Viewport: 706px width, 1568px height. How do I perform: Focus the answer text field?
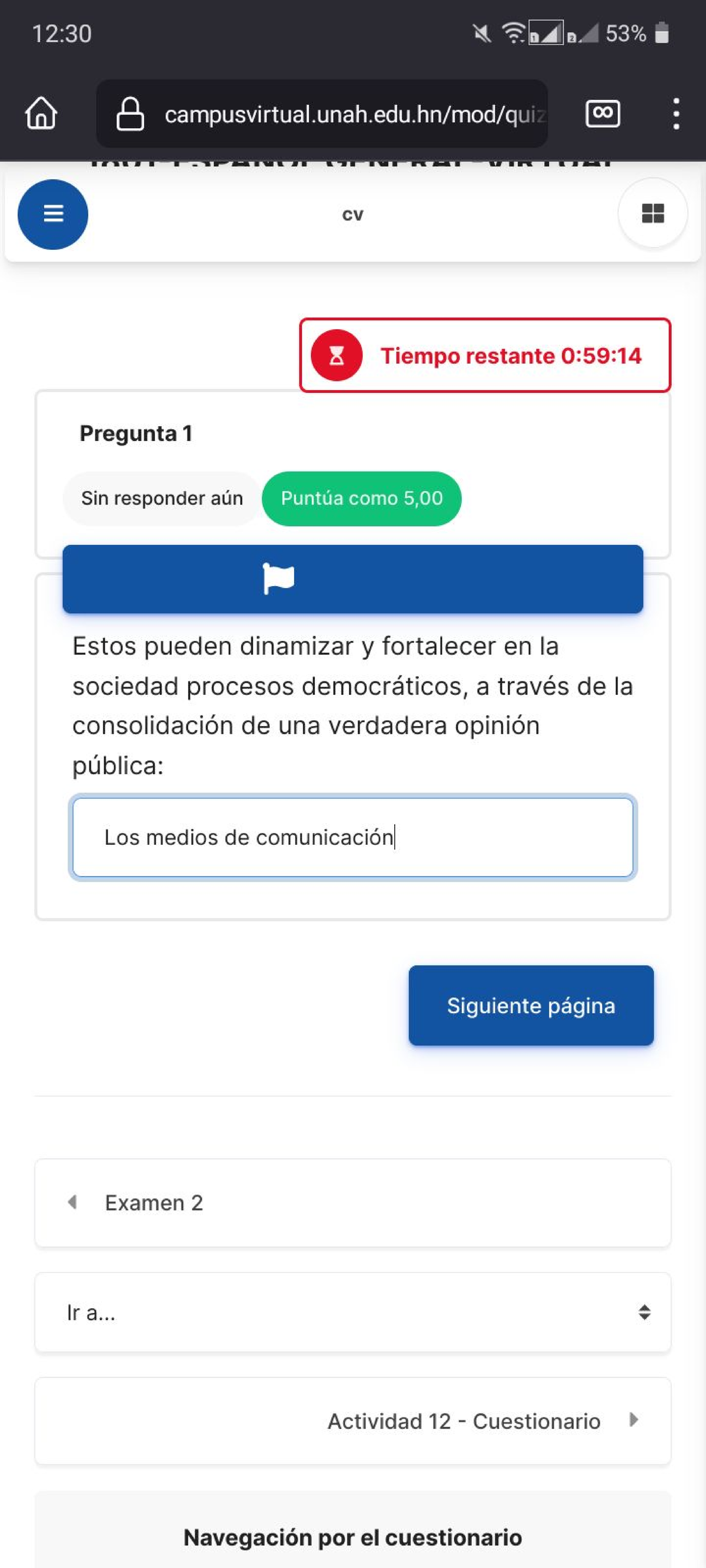click(352, 837)
